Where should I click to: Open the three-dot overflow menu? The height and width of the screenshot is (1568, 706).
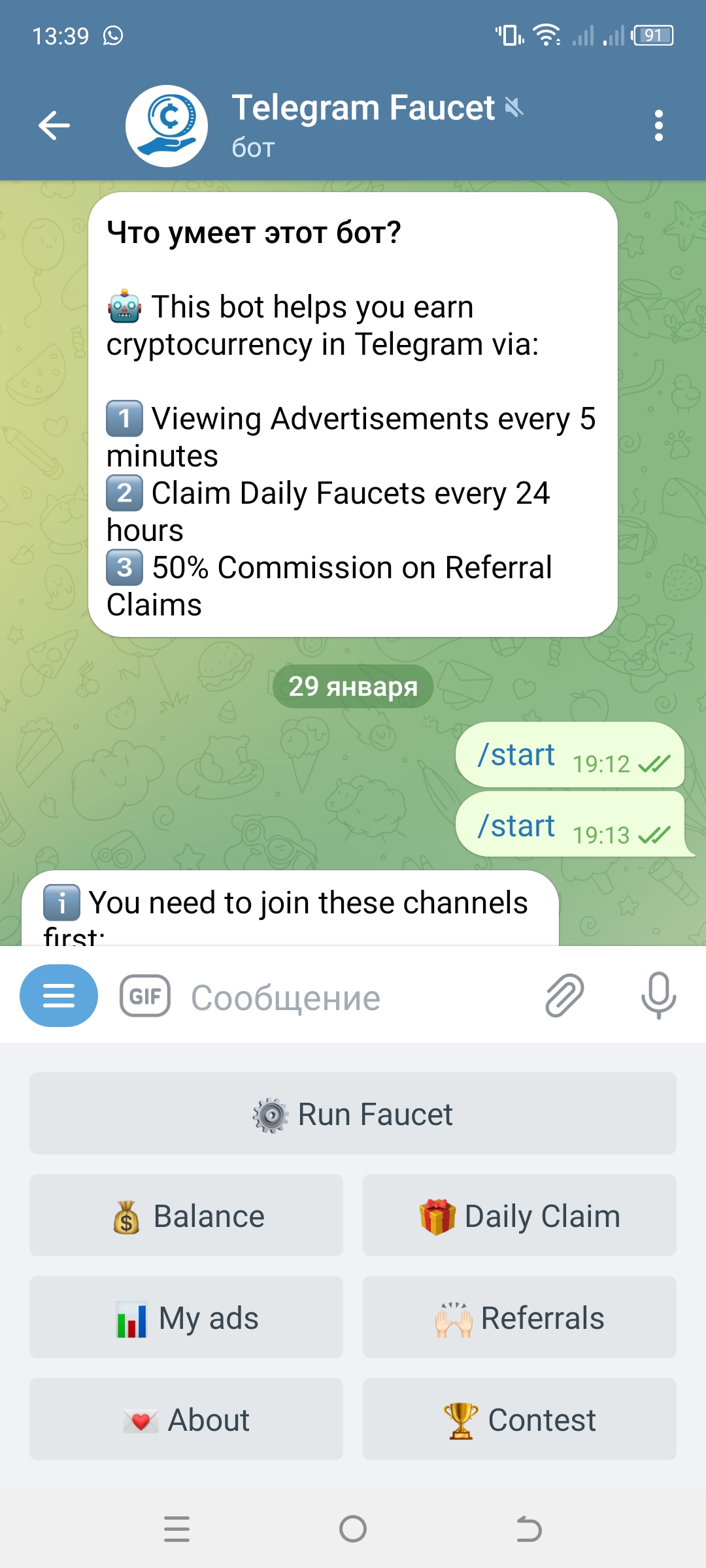tap(658, 125)
